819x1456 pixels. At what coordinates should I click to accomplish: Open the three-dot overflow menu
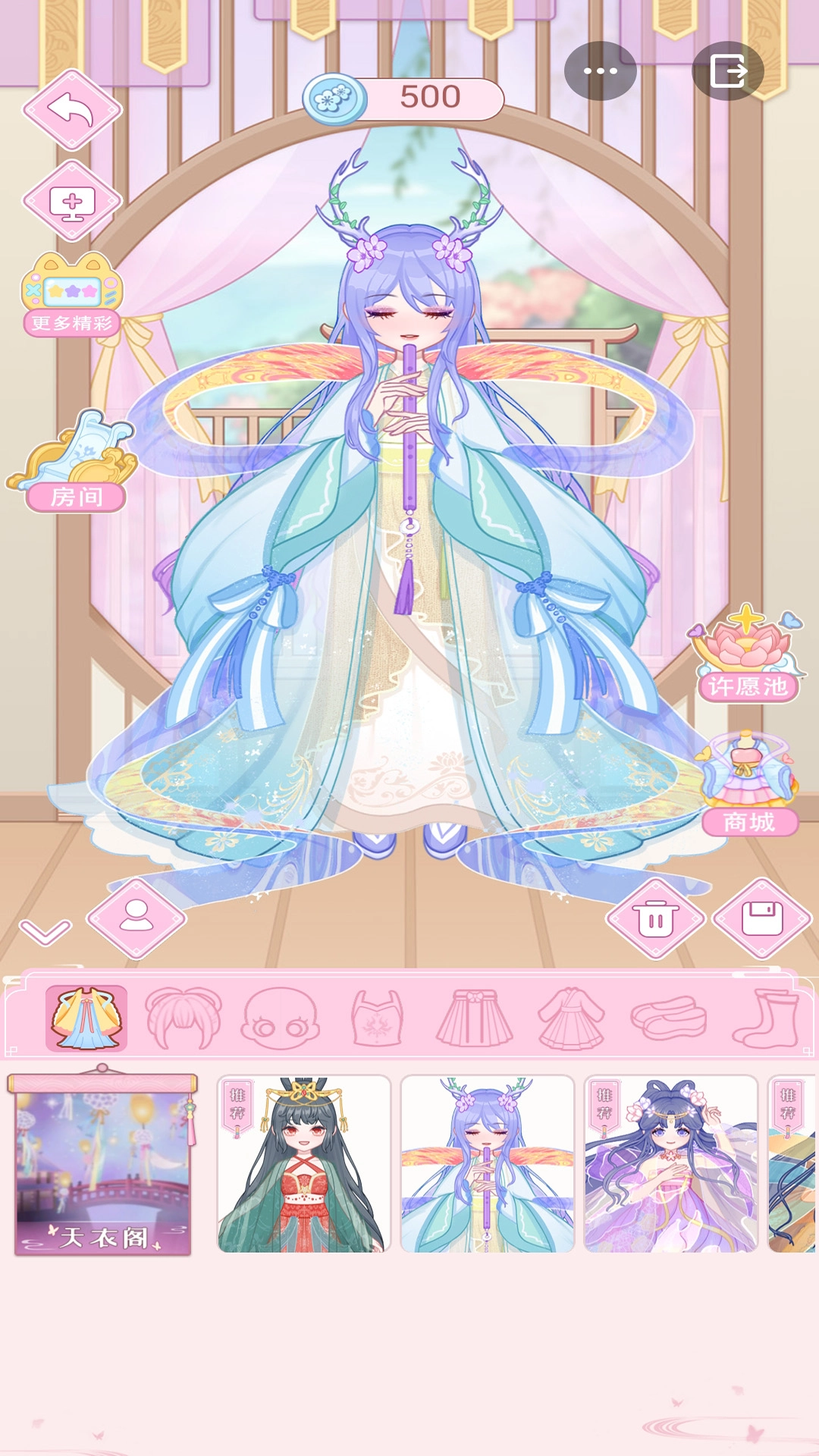coord(600,71)
